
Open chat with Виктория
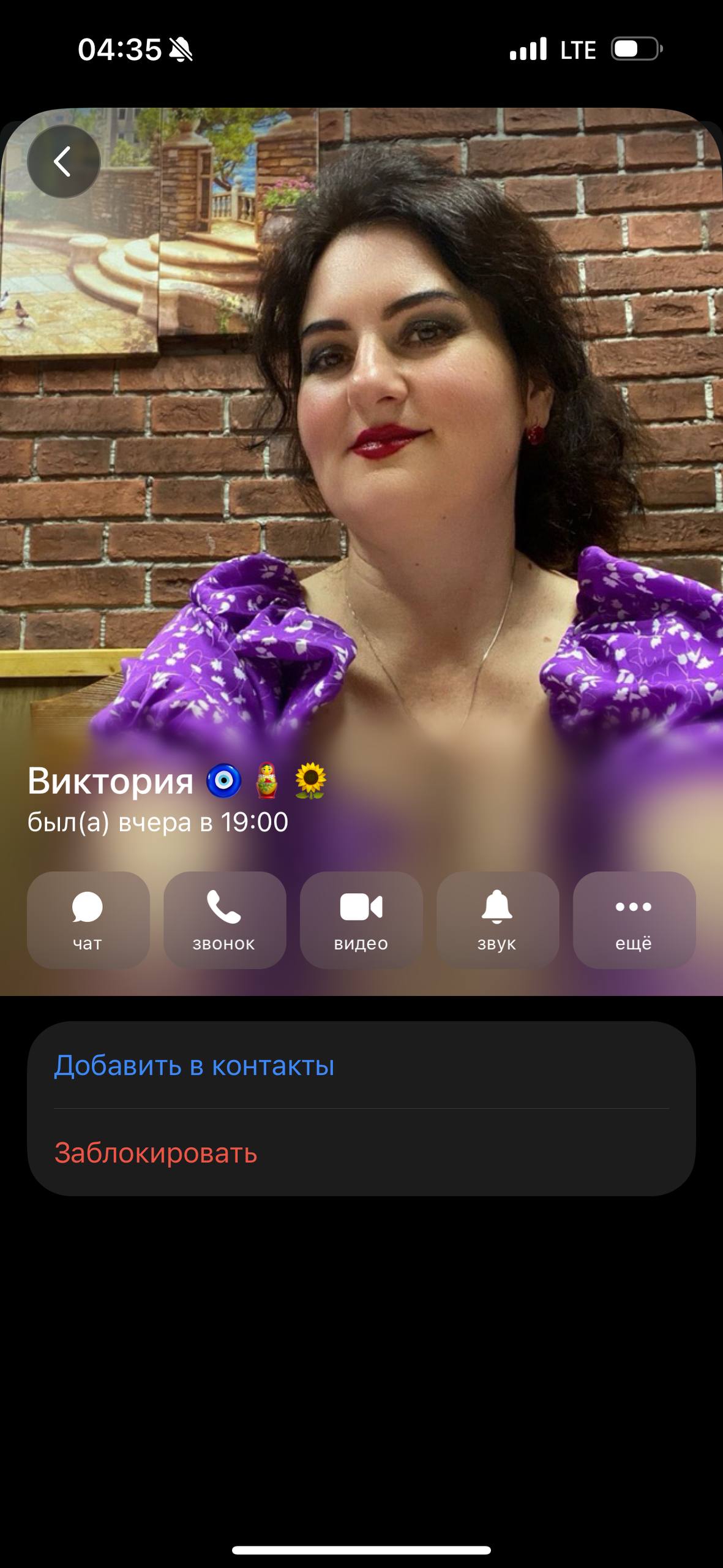point(88,920)
